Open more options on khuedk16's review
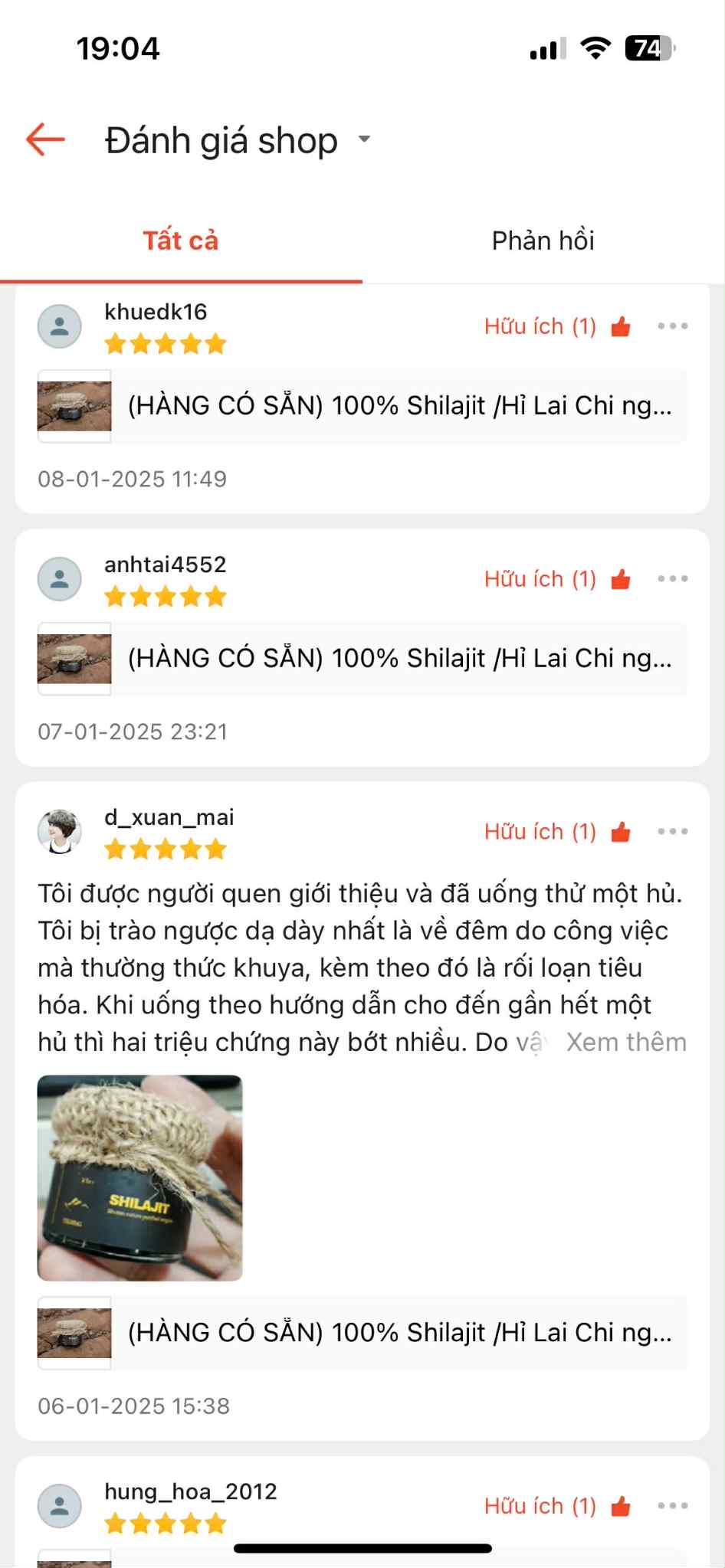Screen dimensions: 725x1568 click(x=672, y=326)
